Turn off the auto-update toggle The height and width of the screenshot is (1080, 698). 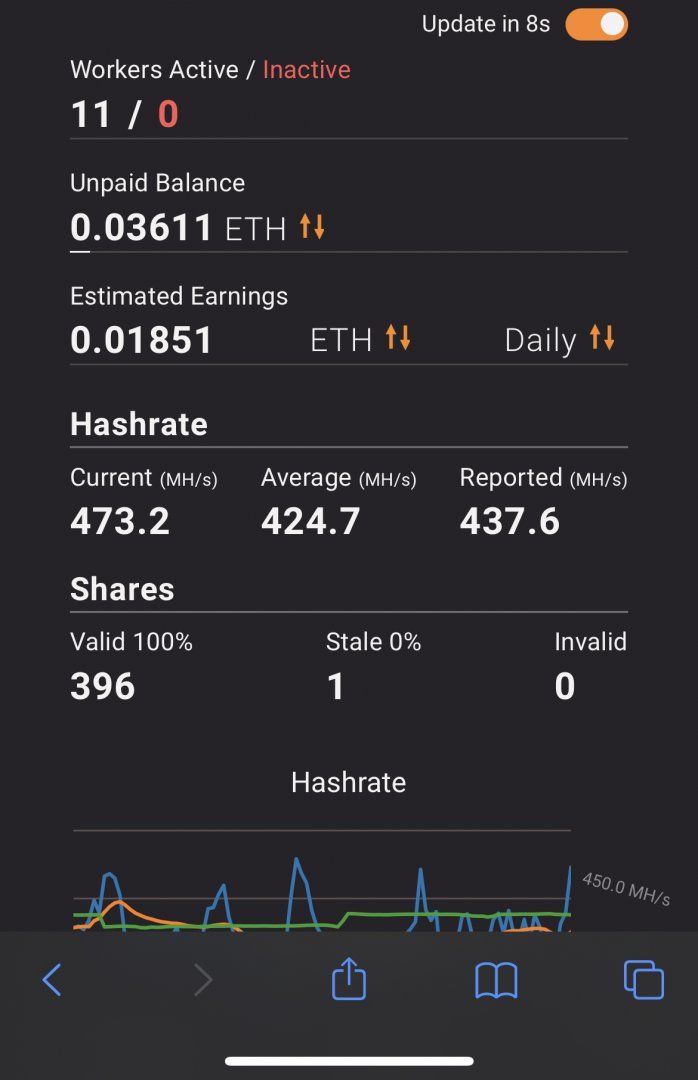click(596, 25)
